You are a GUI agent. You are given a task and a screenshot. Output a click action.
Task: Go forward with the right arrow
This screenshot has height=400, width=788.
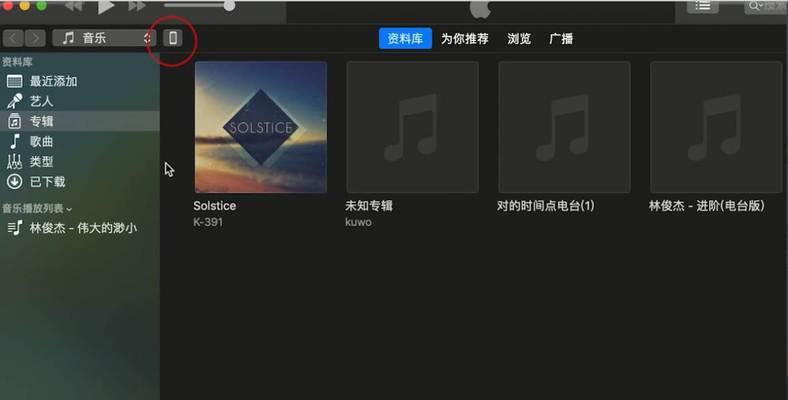36,38
